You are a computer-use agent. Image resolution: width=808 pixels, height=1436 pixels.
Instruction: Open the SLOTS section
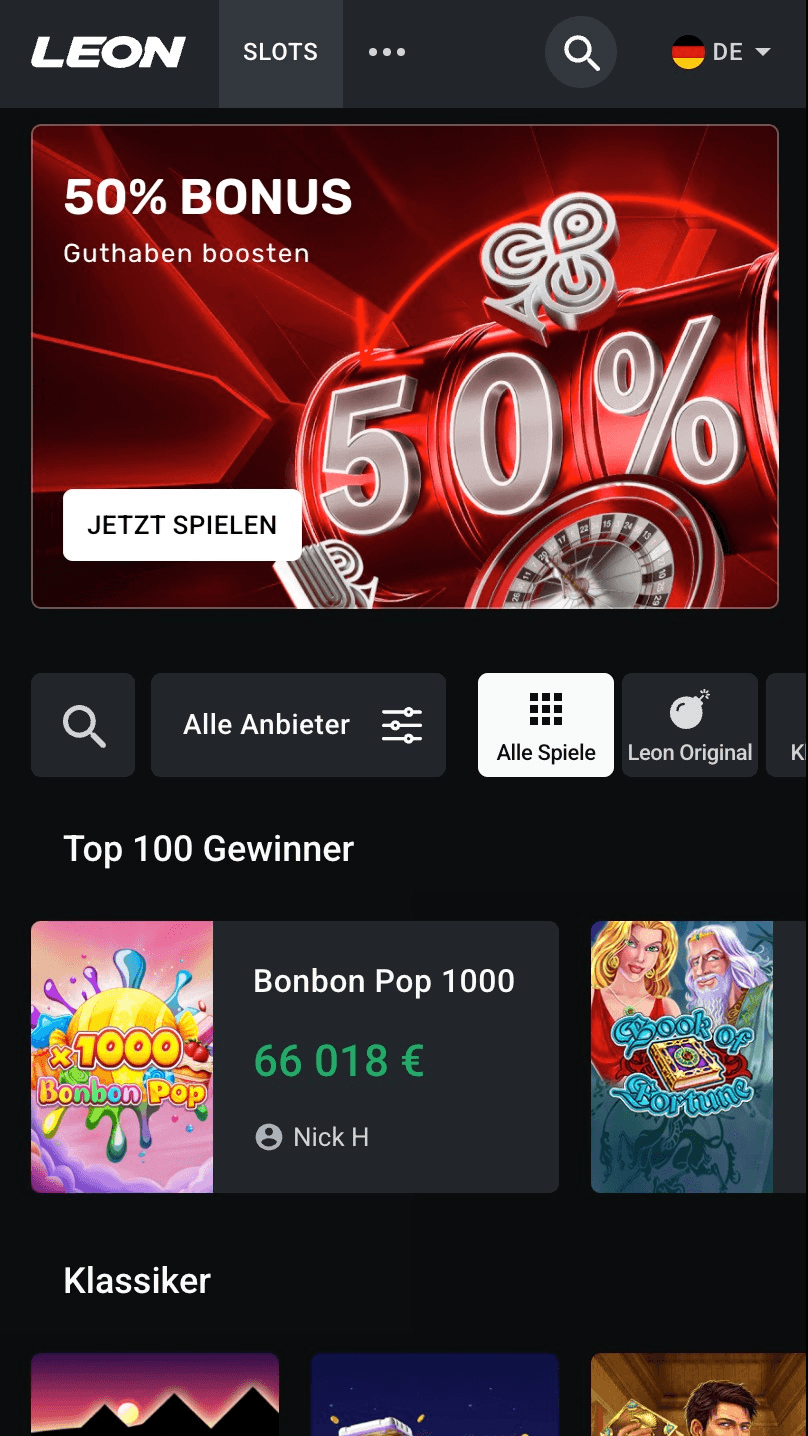tap(280, 52)
